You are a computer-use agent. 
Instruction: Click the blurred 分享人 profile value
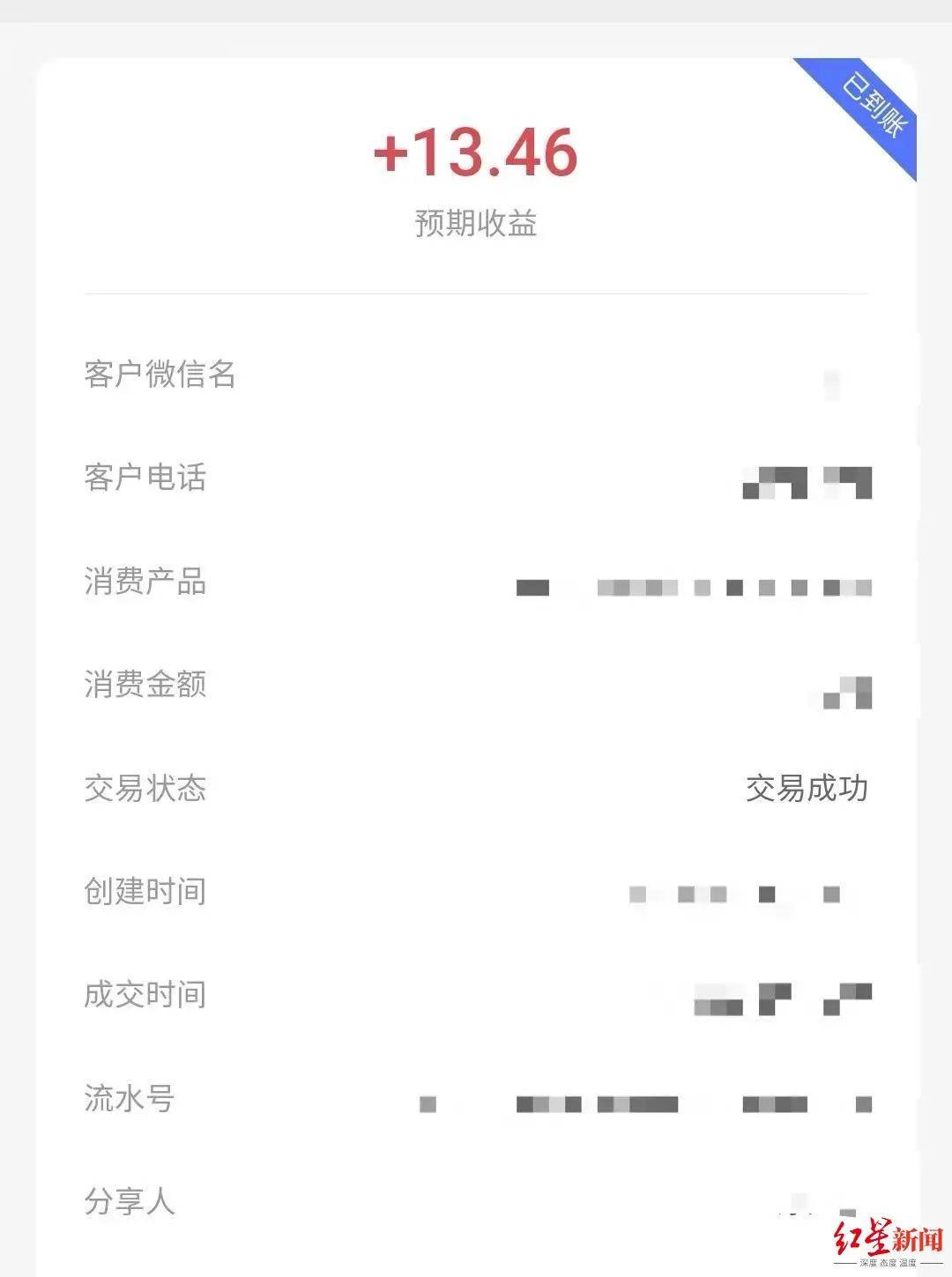[x=820, y=1203]
